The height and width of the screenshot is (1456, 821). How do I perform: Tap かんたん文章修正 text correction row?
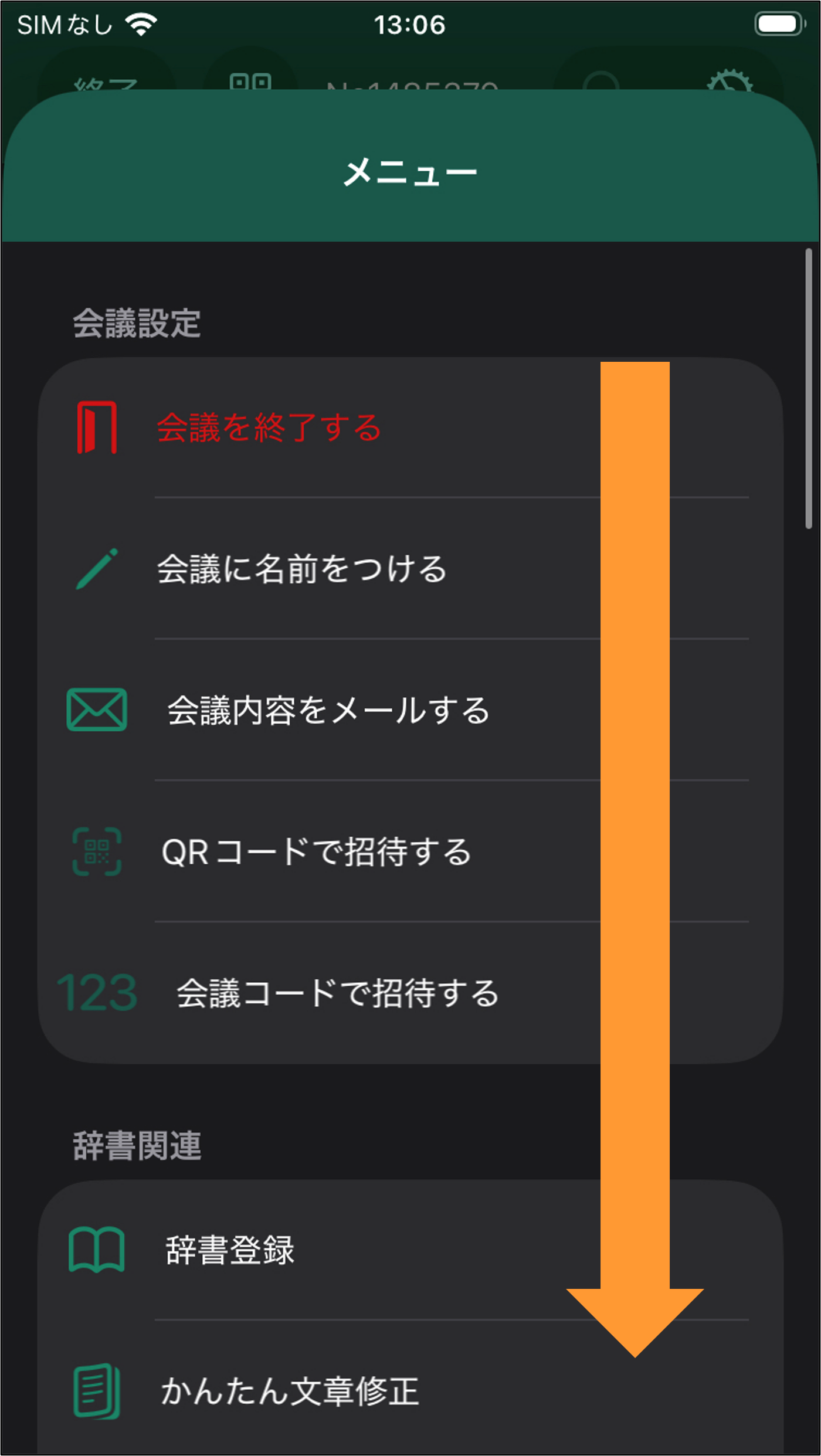pos(410,1389)
